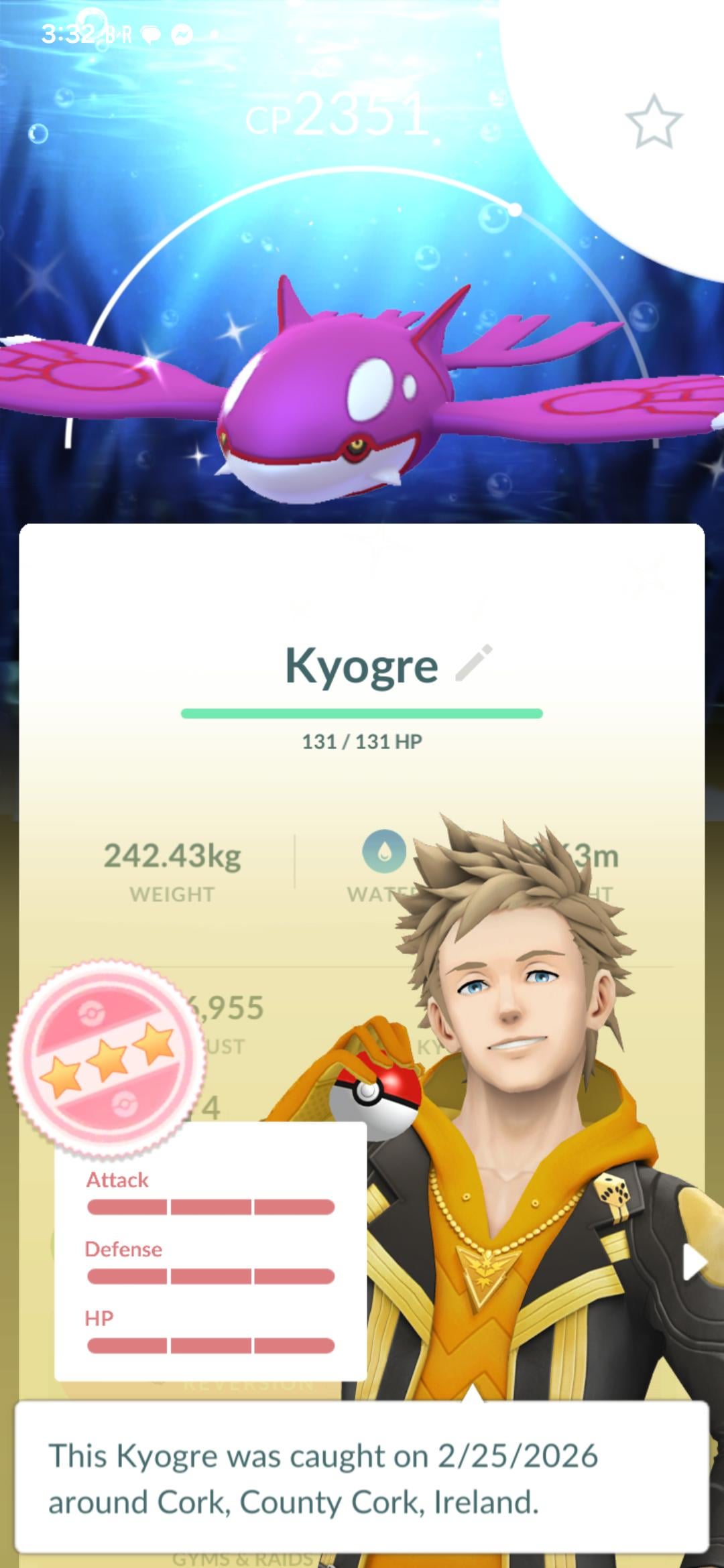The height and width of the screenshot is (1568, 724).
Task: Edit Kyogre's nickname with the pencil icon
Action: pyautogui.click(x=474, y=663)
